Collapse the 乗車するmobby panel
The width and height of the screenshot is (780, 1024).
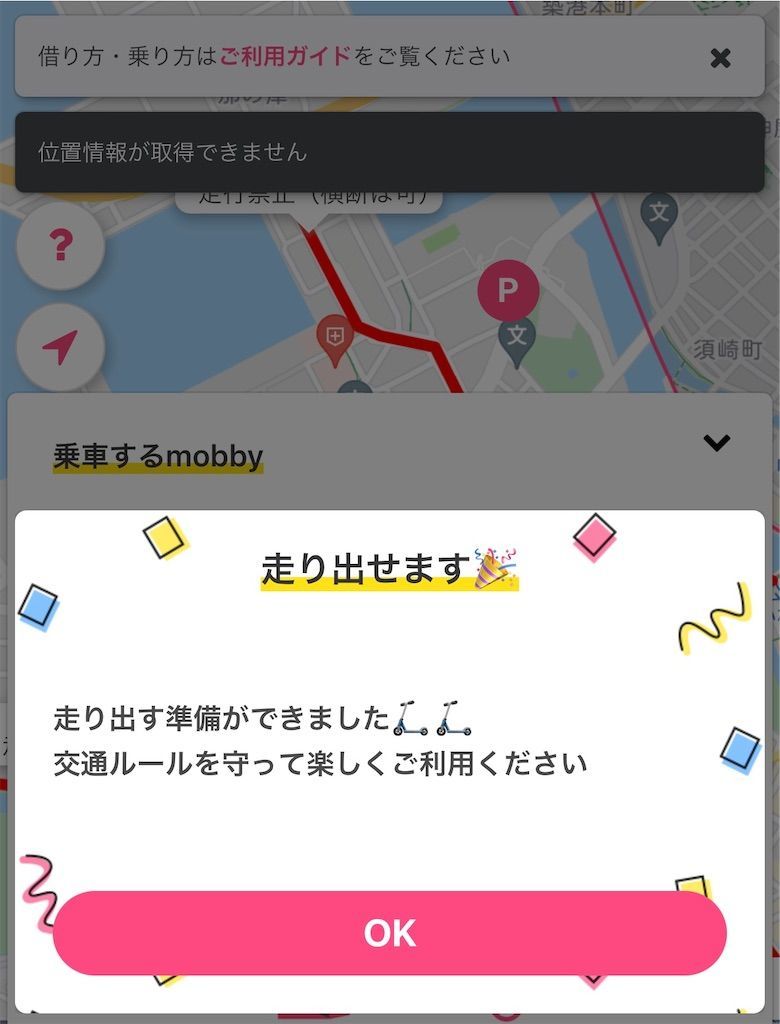click(x=716, y=442)
